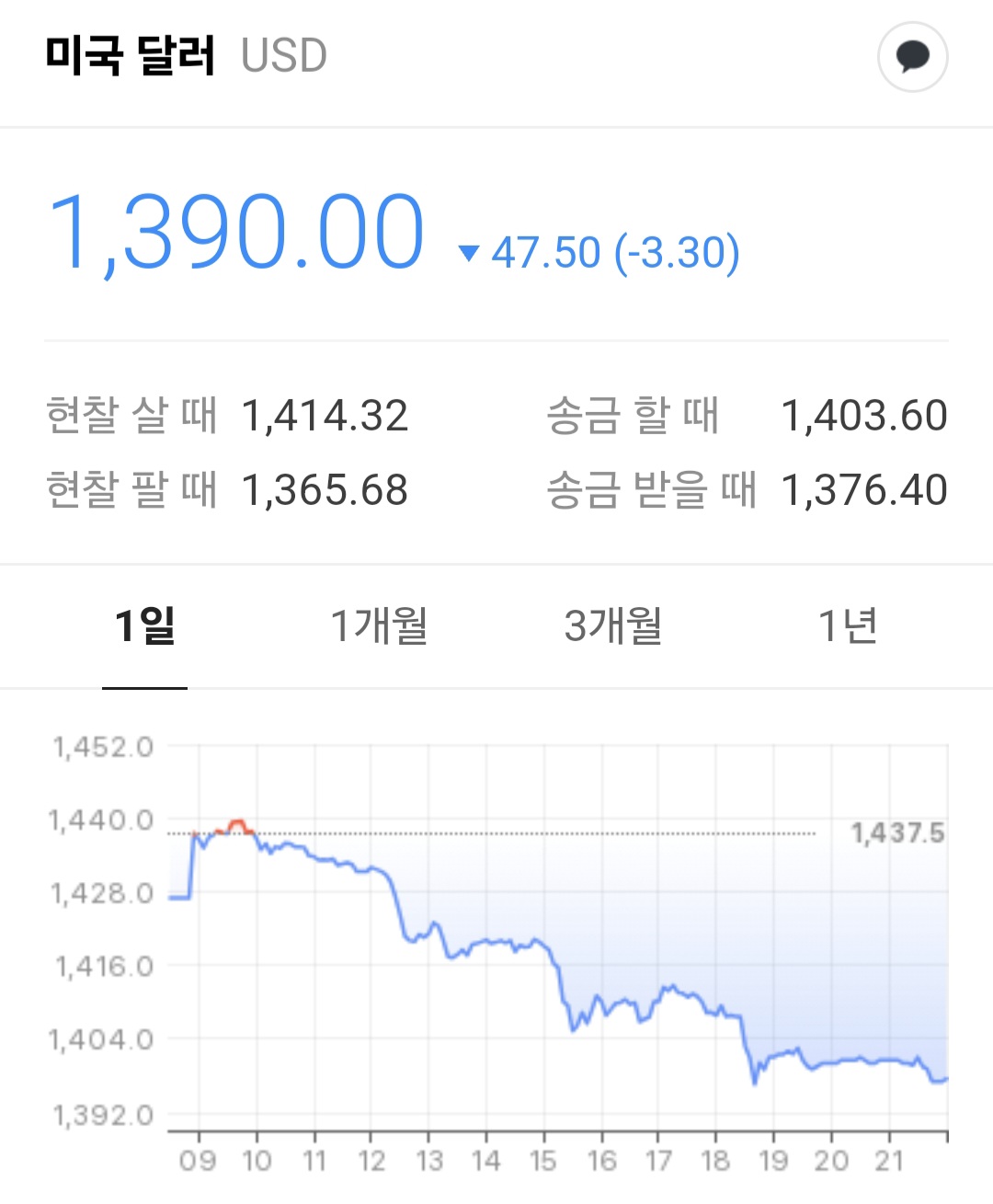
Task: Open the comments speech bubble icon
Action: point(912,57)
